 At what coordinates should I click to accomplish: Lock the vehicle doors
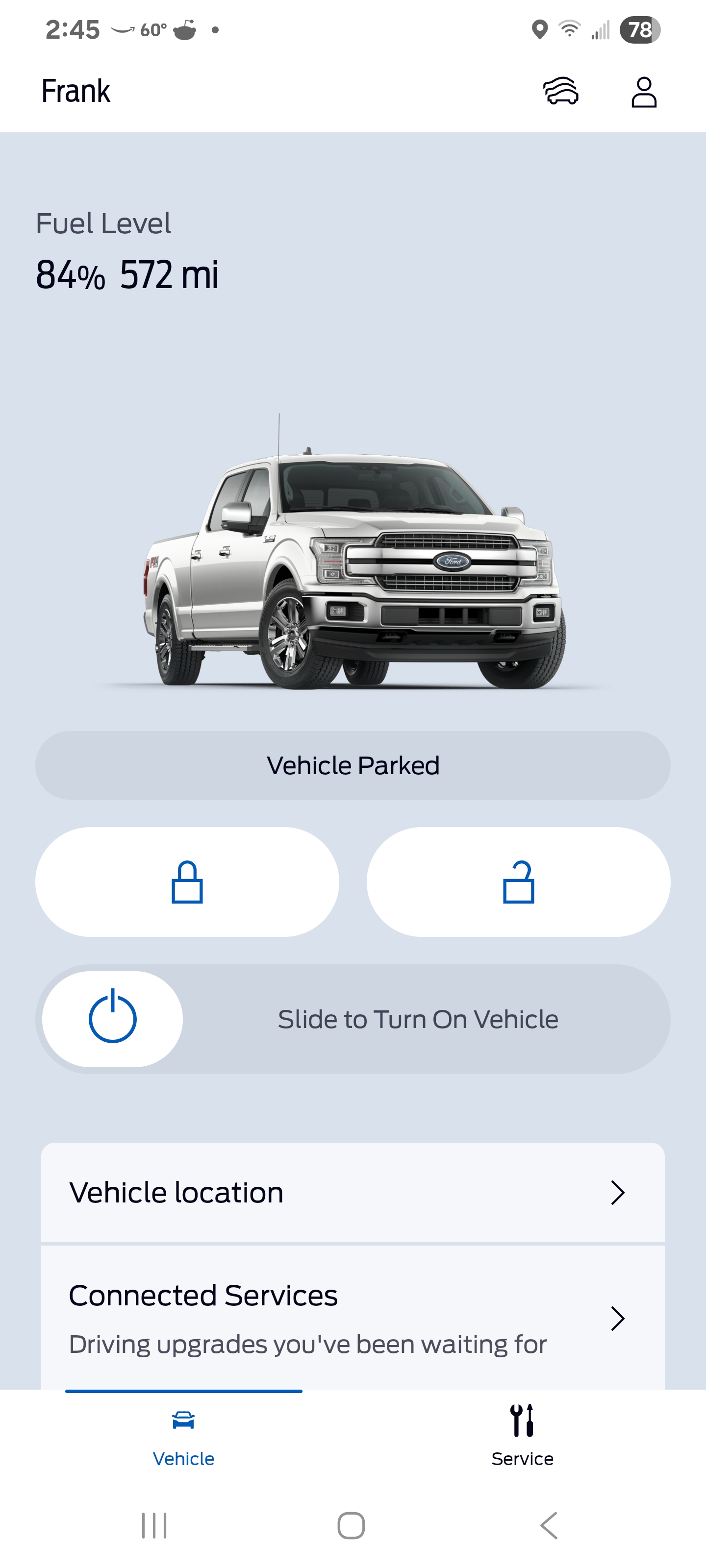(187, 882)
